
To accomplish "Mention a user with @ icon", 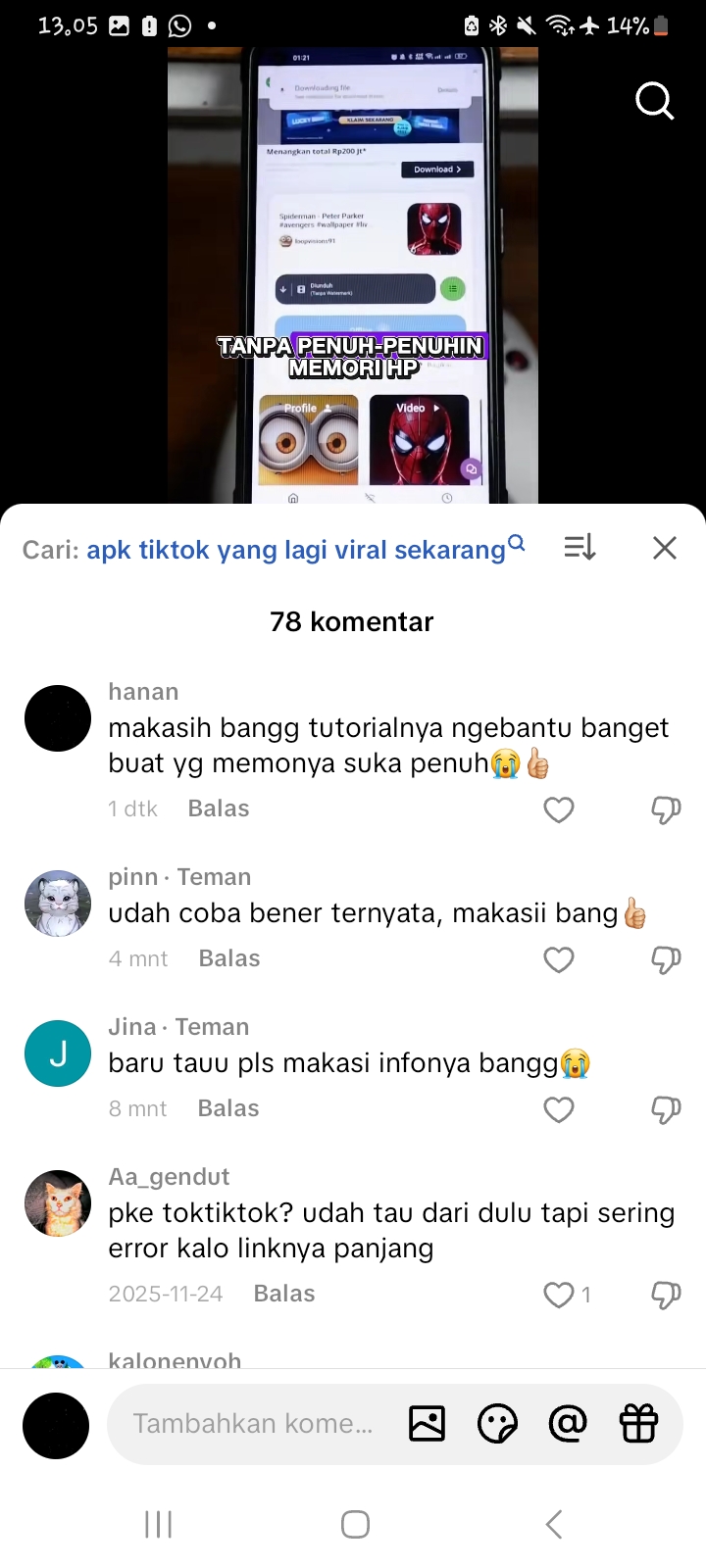I will coord(568,1424).
